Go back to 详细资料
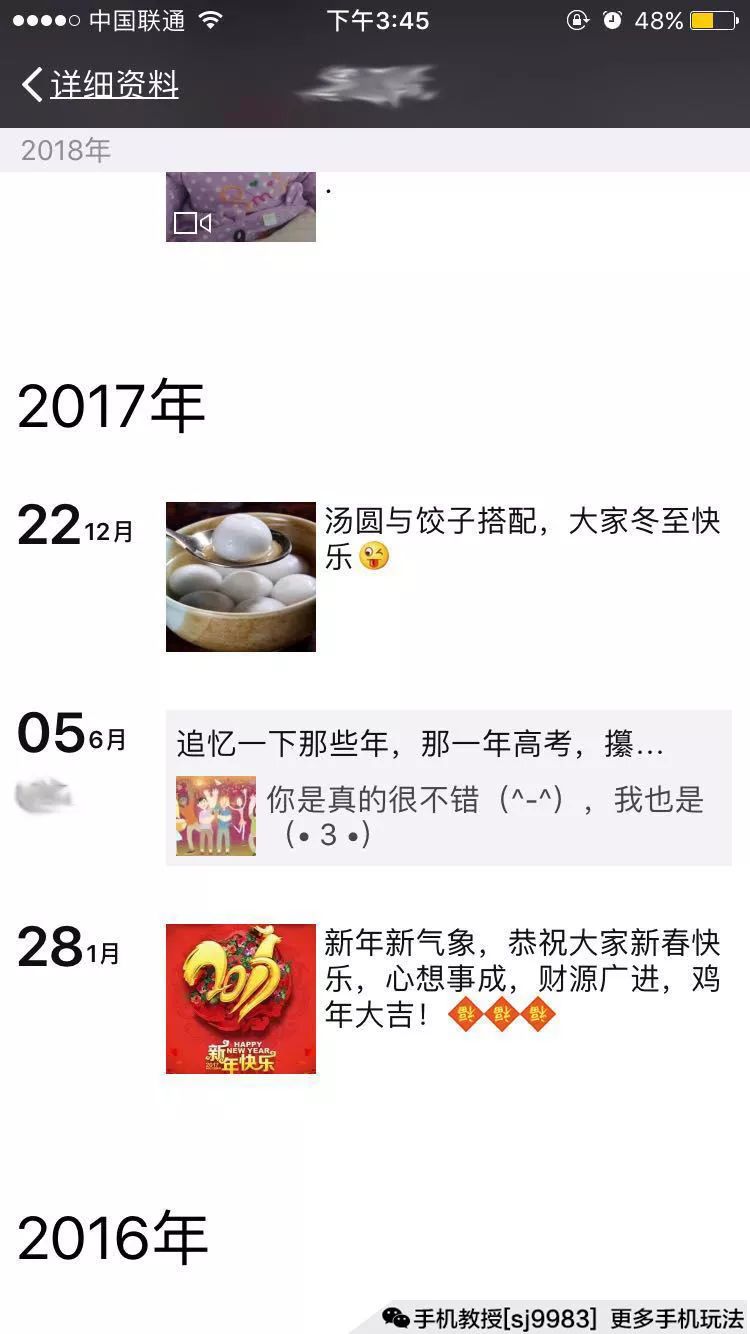Image resolution: width=750 pixels, height=1334 pixels. point(100,85)
